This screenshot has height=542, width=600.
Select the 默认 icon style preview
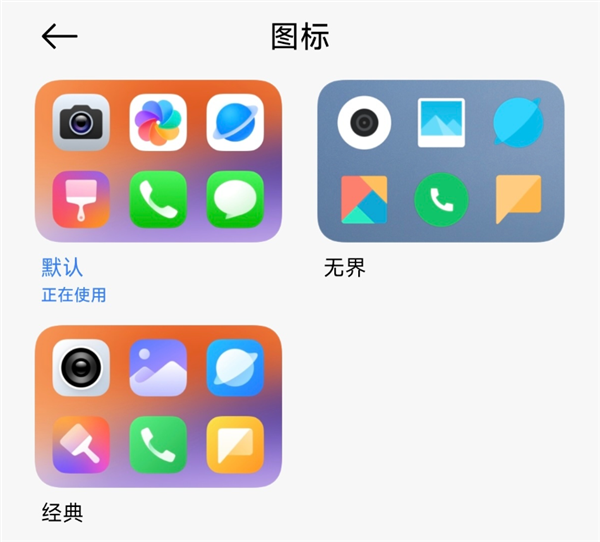tap(158, 161)
